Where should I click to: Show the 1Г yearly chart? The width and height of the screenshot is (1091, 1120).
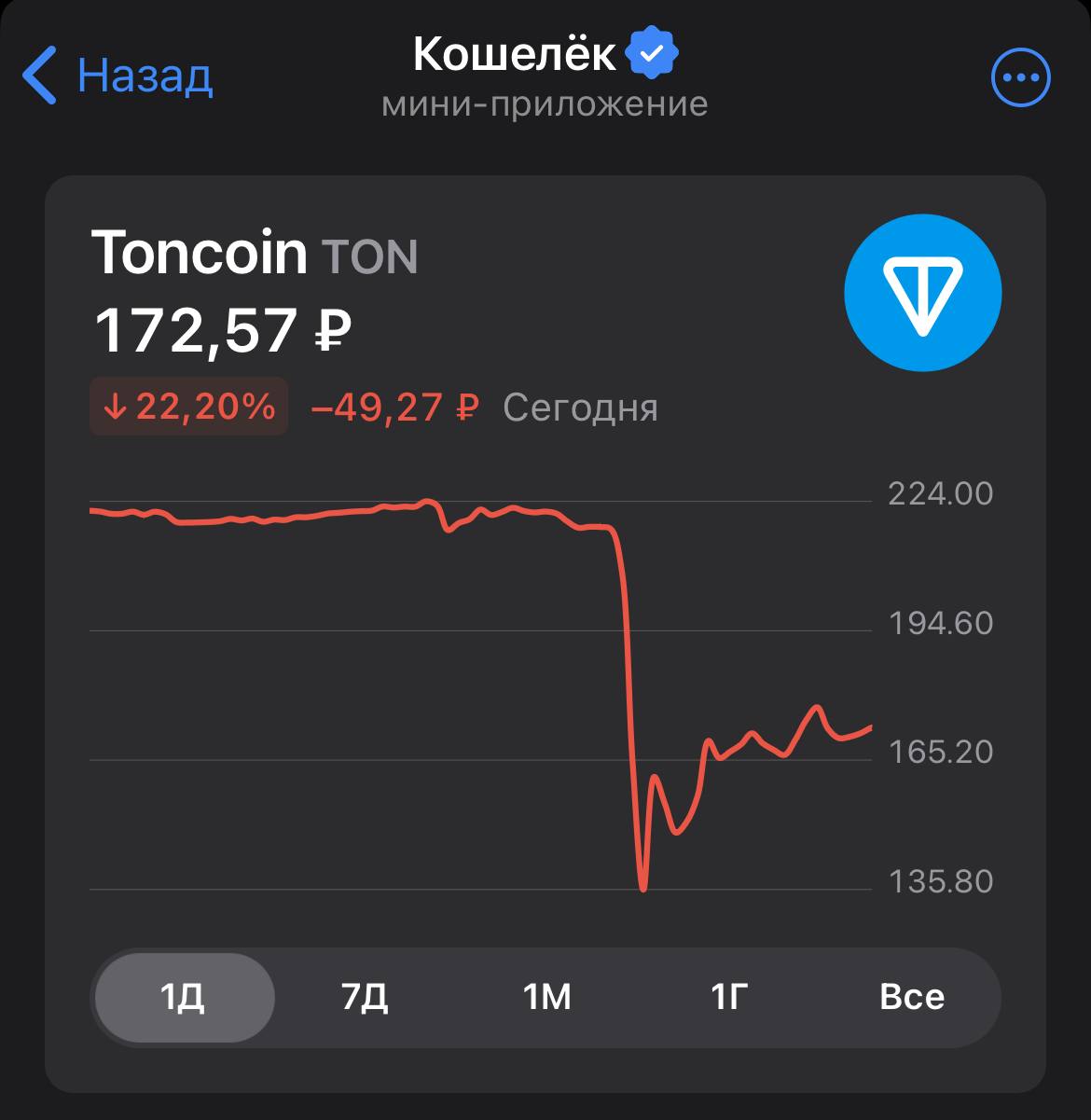point(729,997)
